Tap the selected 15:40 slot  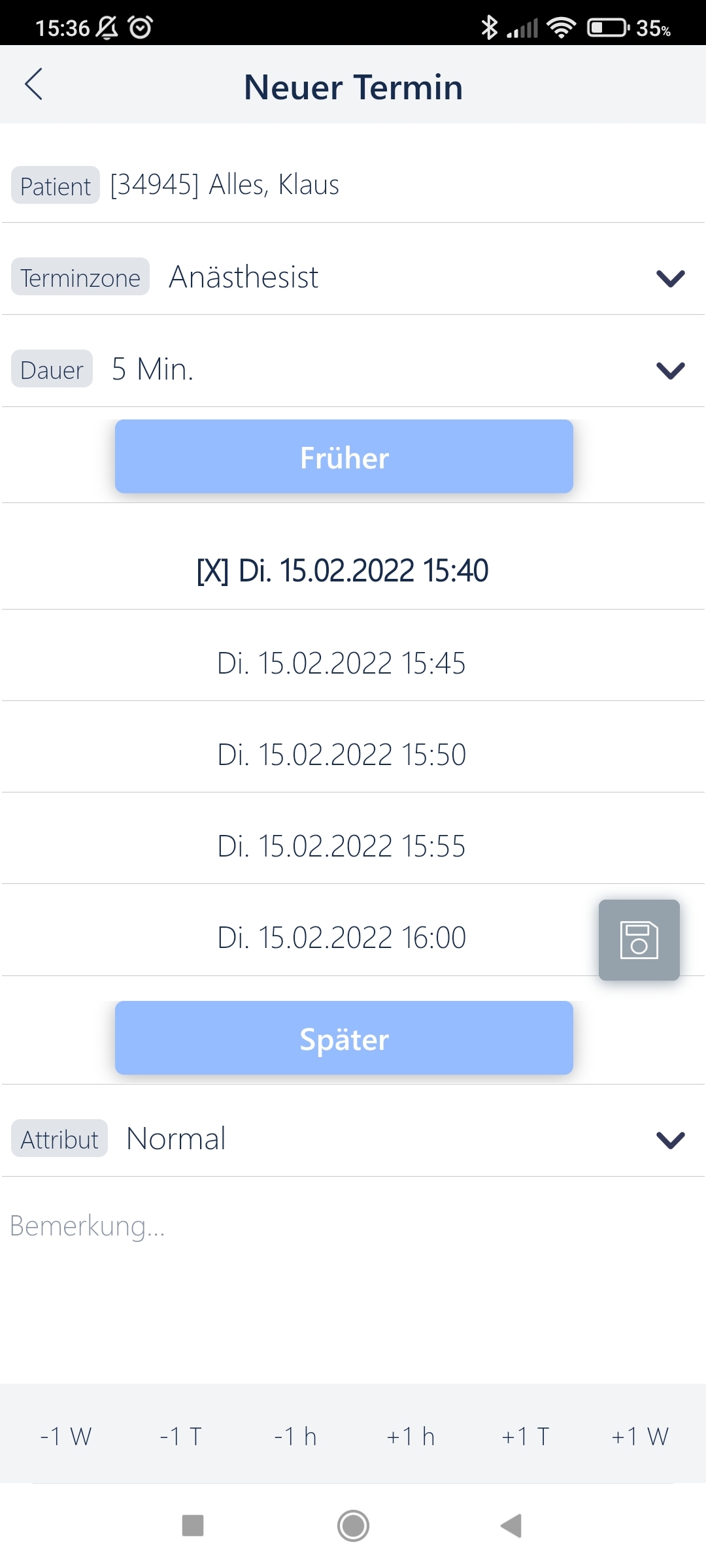343,570
